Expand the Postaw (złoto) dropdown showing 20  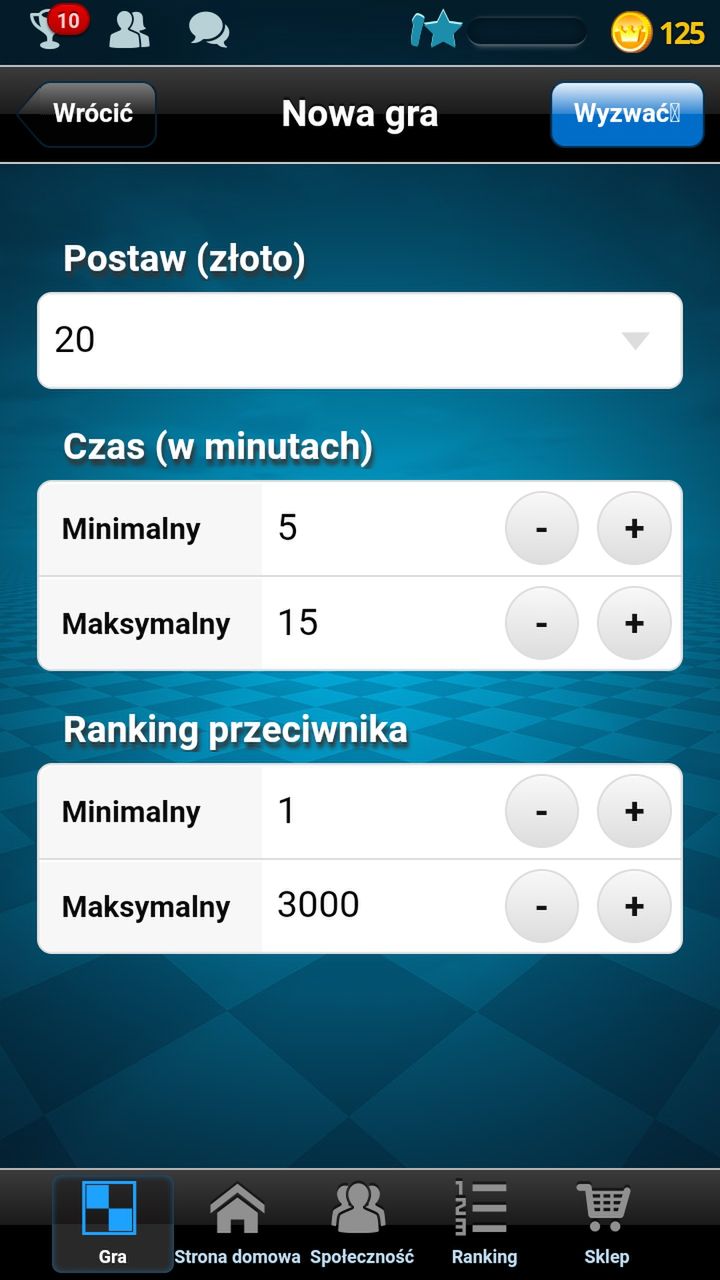[360, 340]
